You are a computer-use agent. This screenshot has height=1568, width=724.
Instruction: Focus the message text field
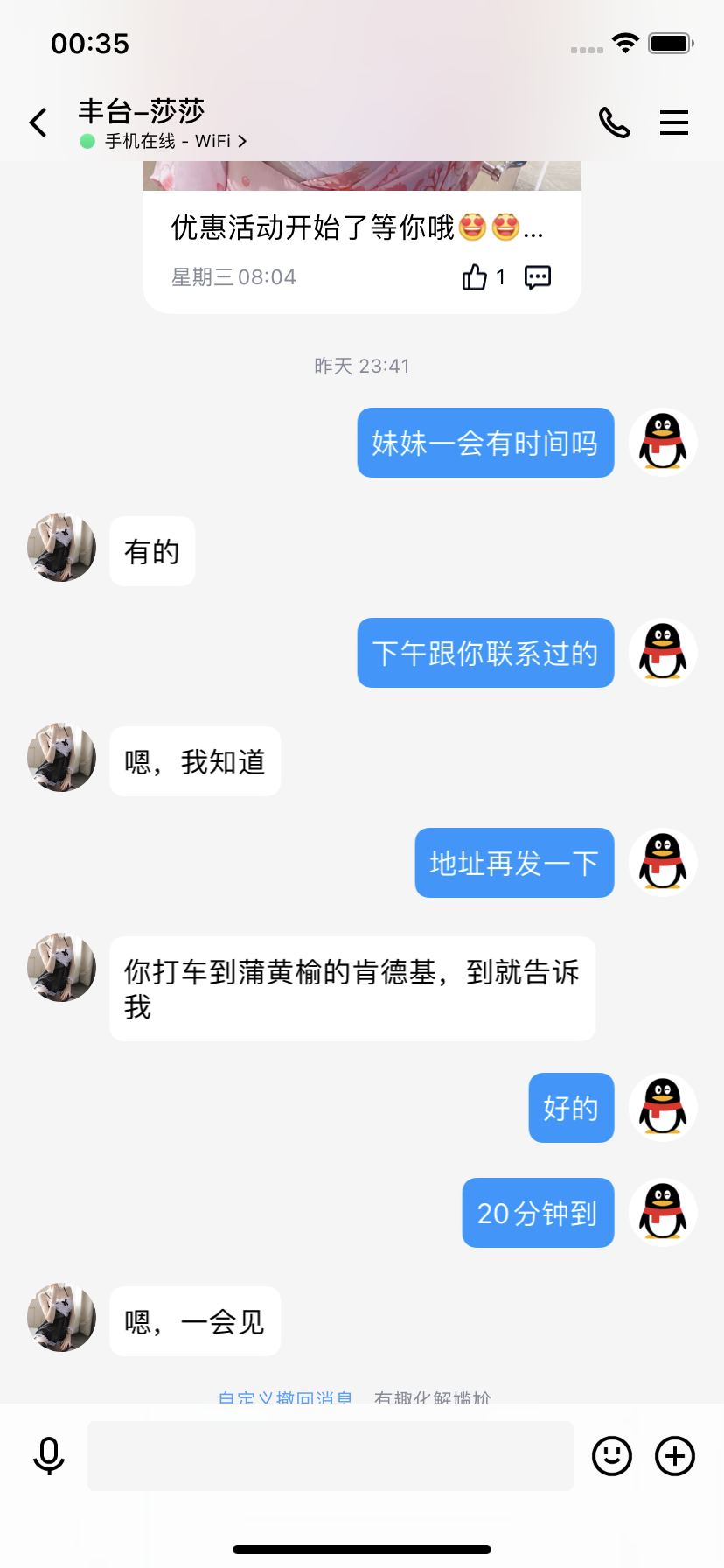331,1456
